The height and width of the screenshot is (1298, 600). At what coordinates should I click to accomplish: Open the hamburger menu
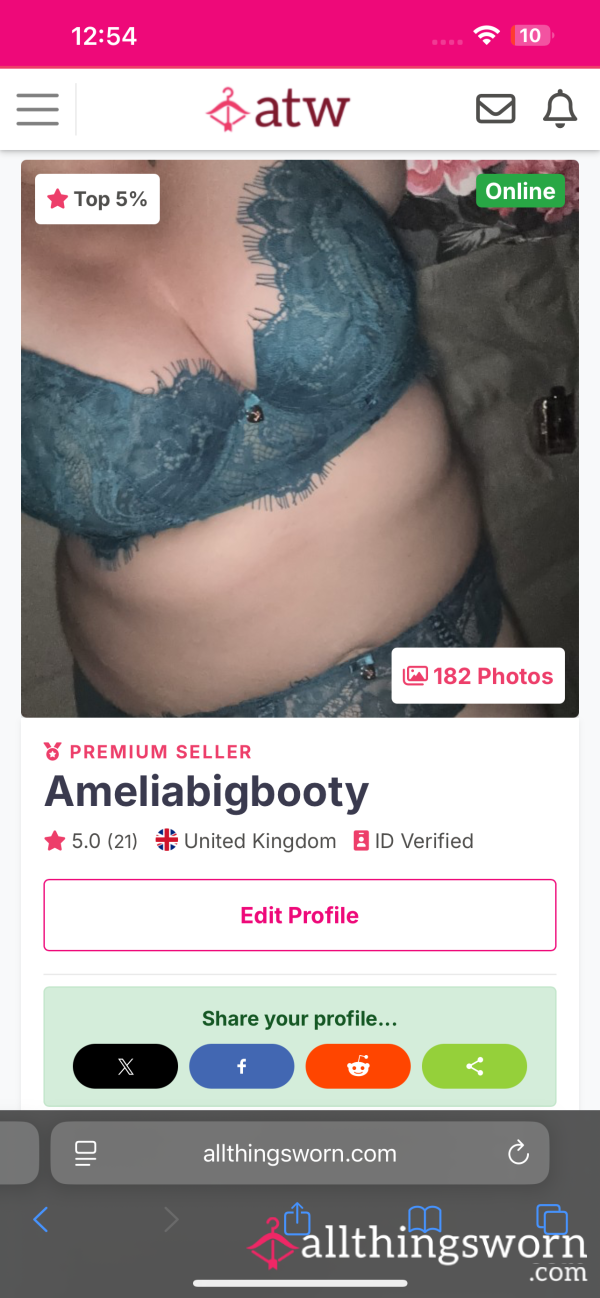pyautogui.click(x=38, y=109)
